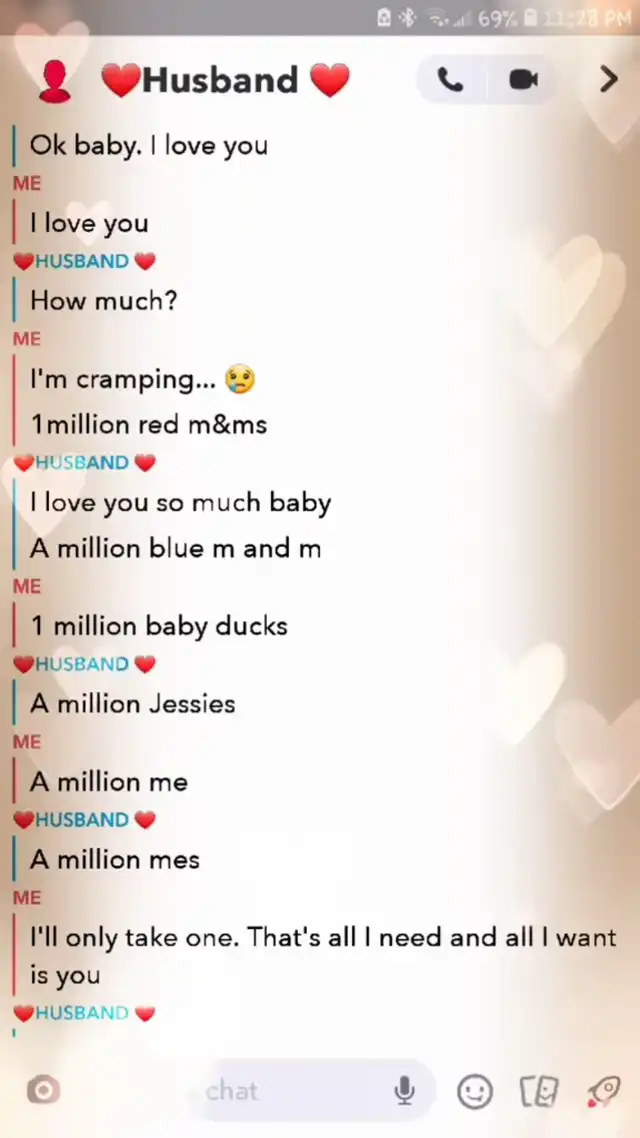640x1138 pixels.
Task: Tap the right arrow to go back
Action: coord(608,79)
